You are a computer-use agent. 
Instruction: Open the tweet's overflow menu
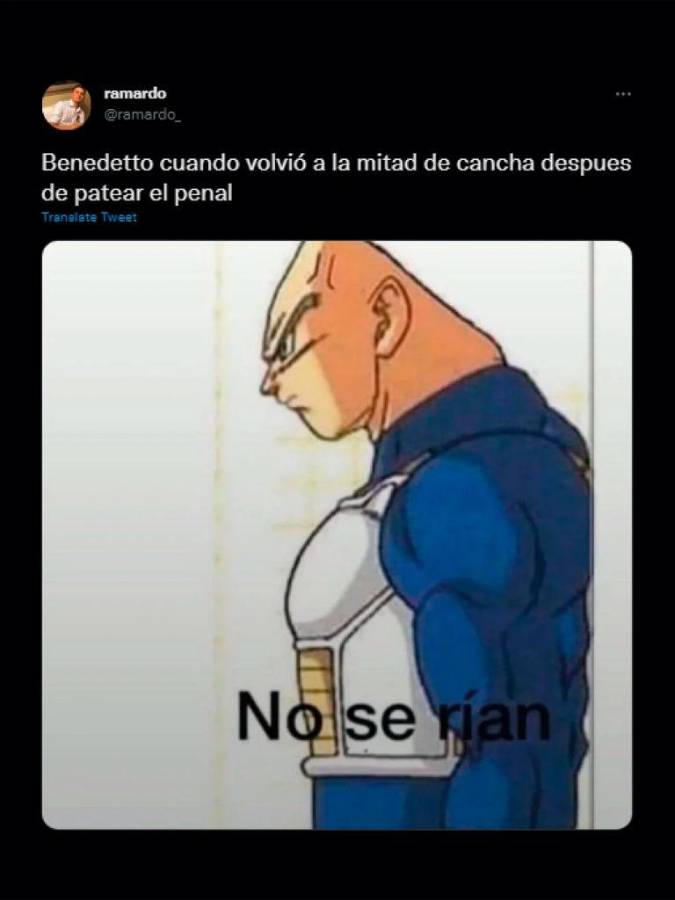coord(623,94)
